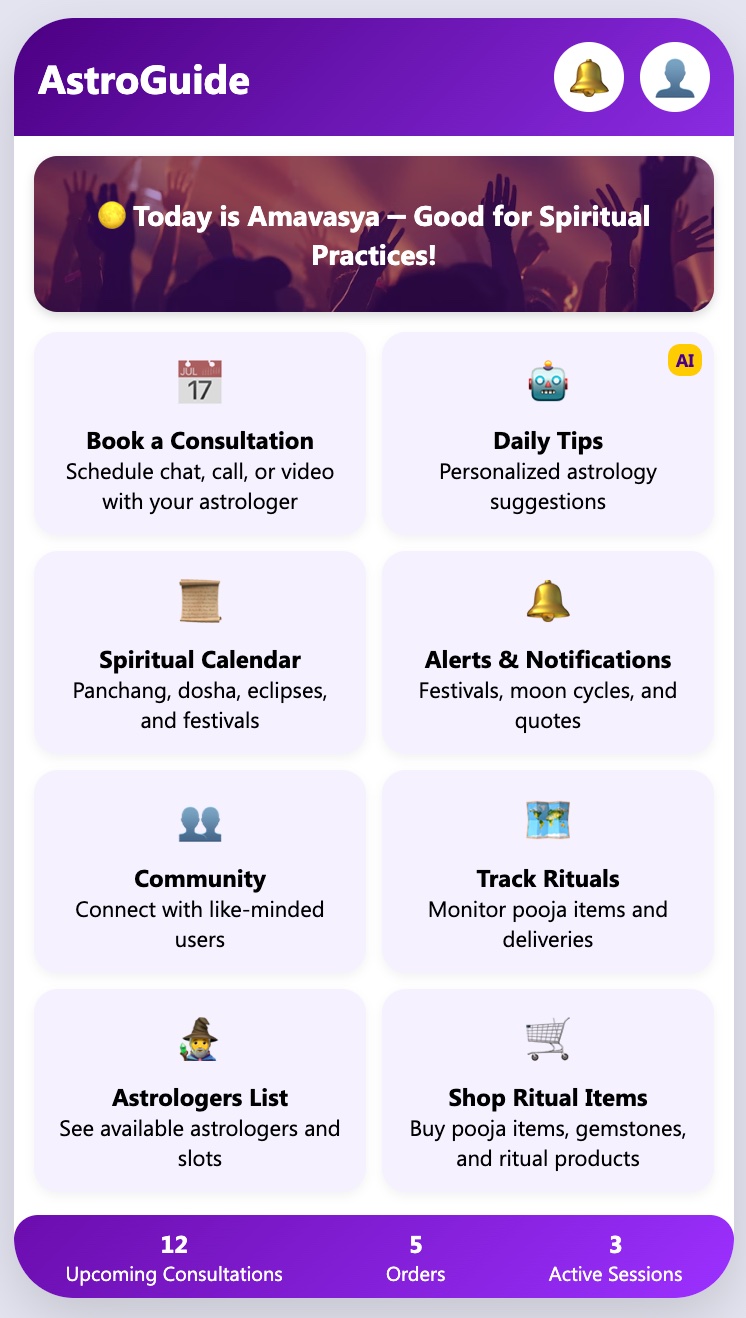Open the user profile icon
Viewport: 746px width, 1318px height.
[675, 78]
